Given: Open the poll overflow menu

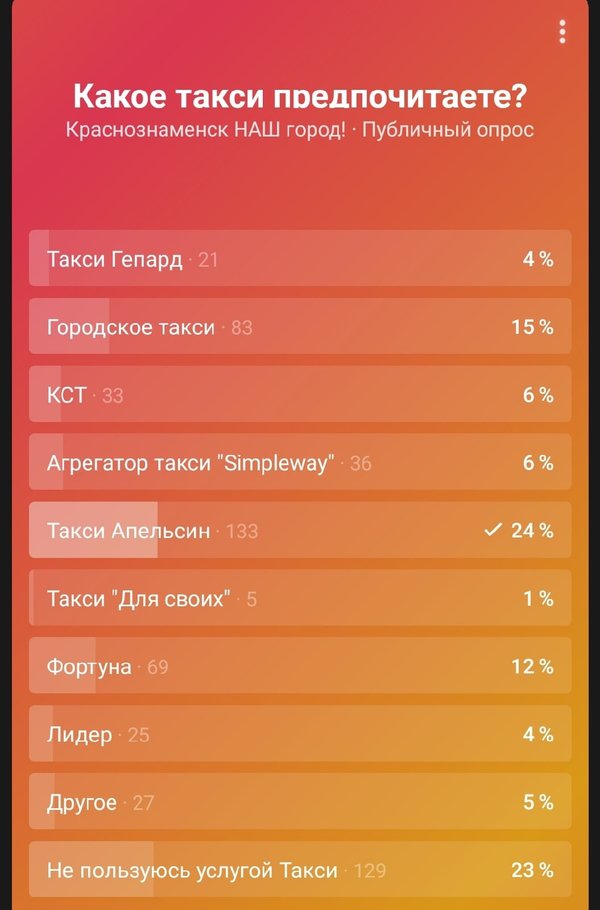Looking at the screenshot, I should pyautogui.click(x=563, y=31).
